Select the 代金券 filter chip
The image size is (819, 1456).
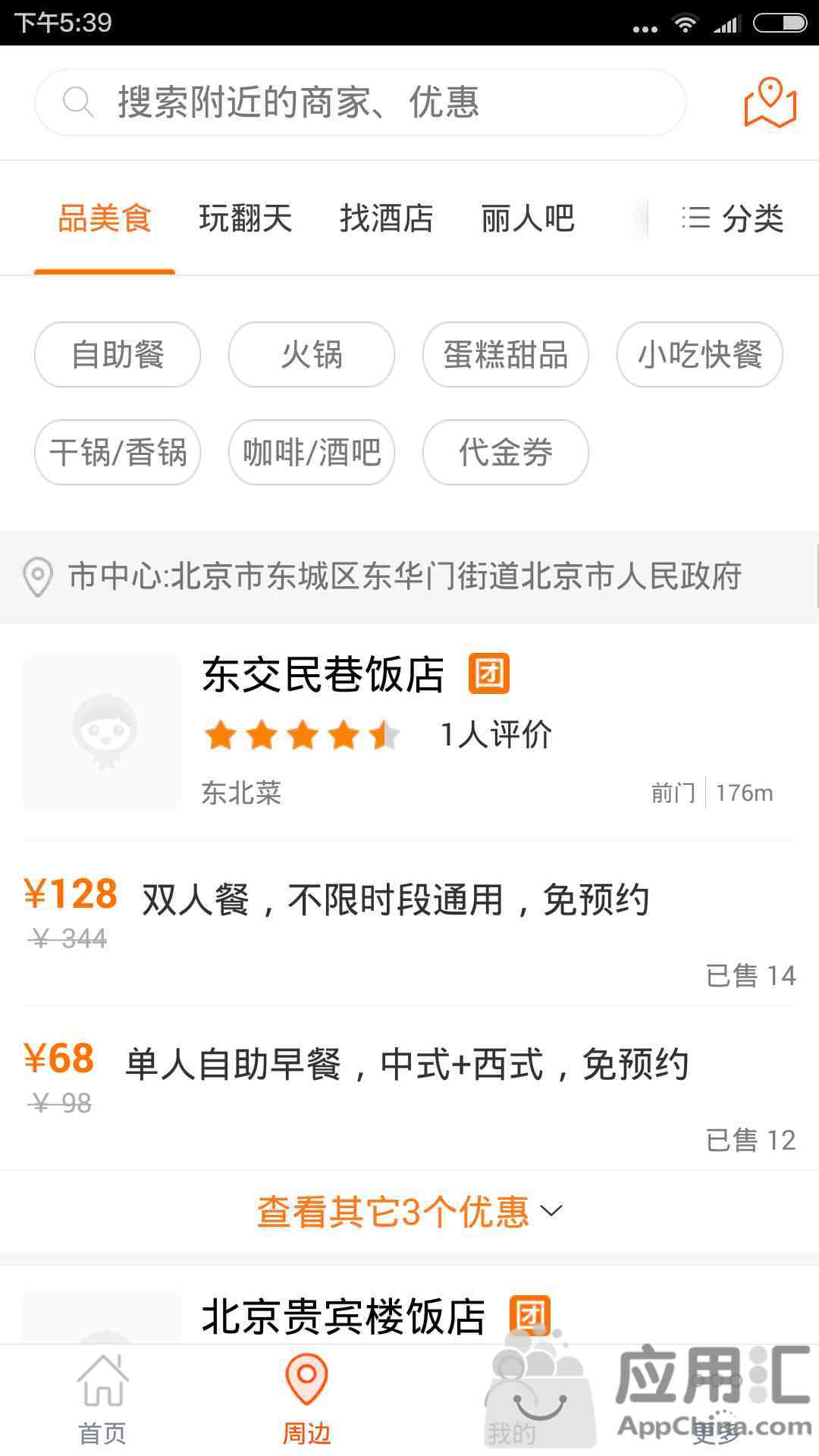(506, 453)
